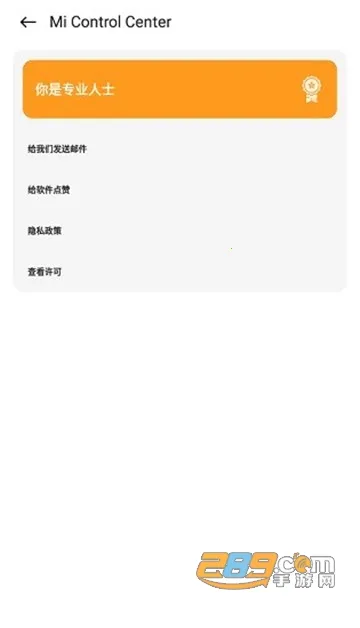Go back using the arrow icon
This screenshot has height=628, width=360.
point(28,22)
